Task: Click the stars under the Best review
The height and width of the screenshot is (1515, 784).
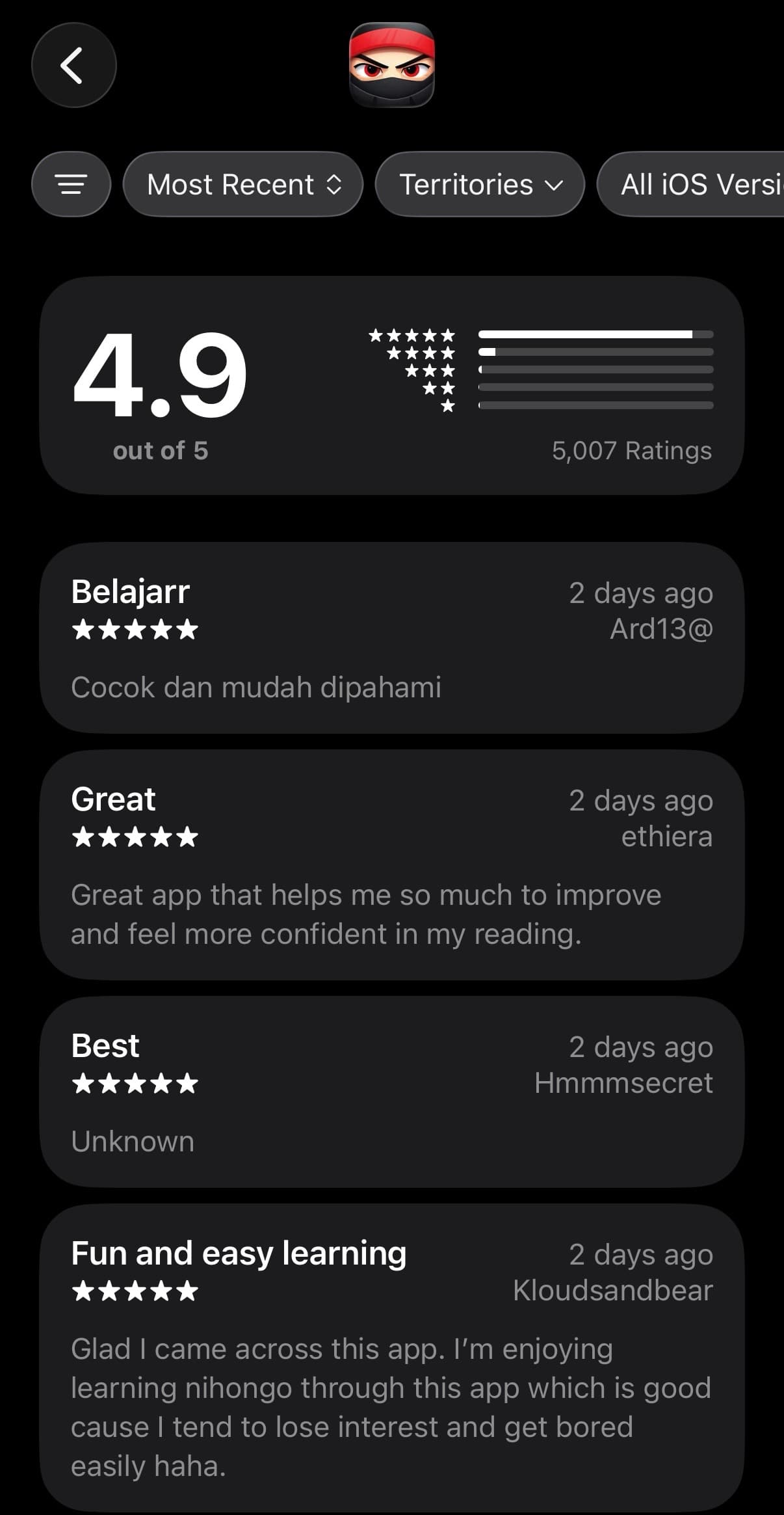Action: tap(135, 1084)
